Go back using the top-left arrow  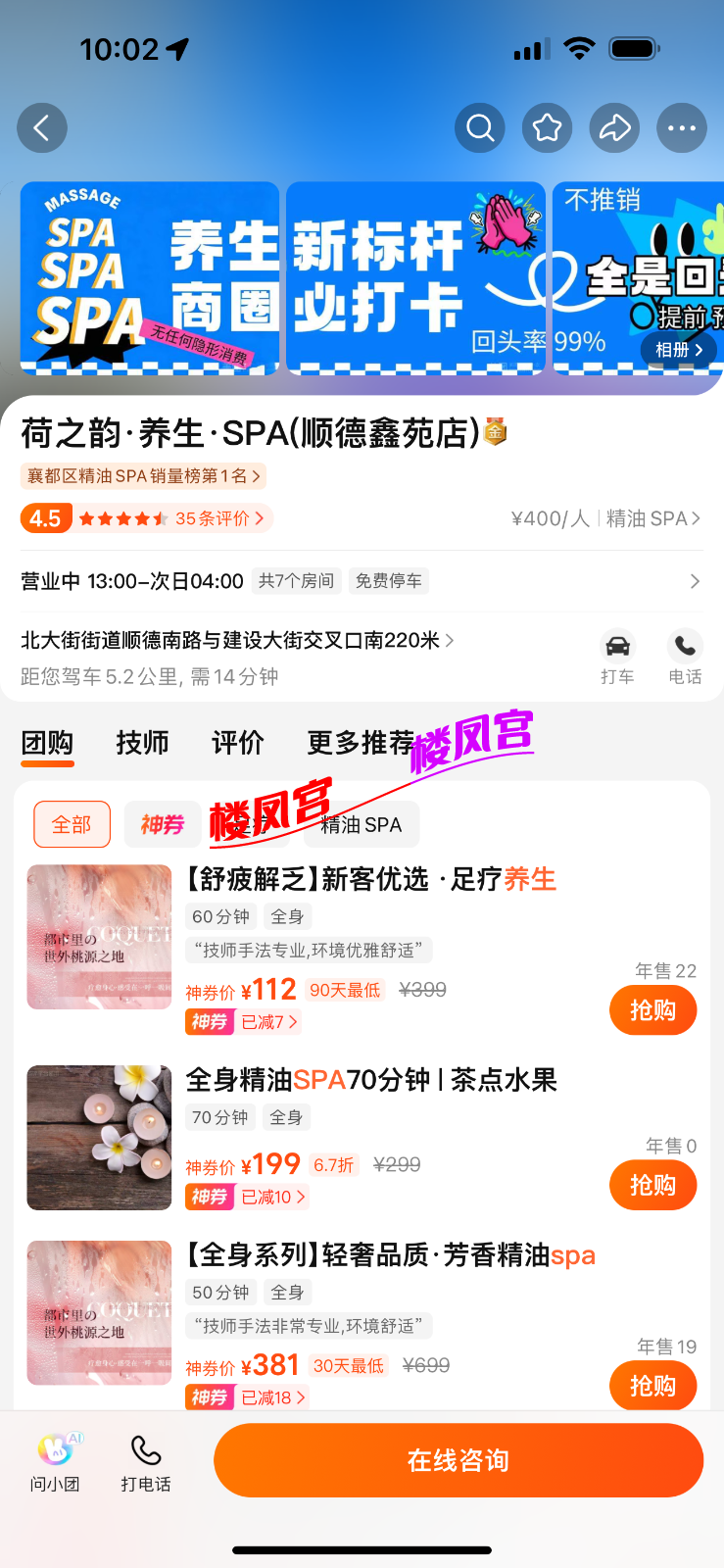click(x=42, y=127)
